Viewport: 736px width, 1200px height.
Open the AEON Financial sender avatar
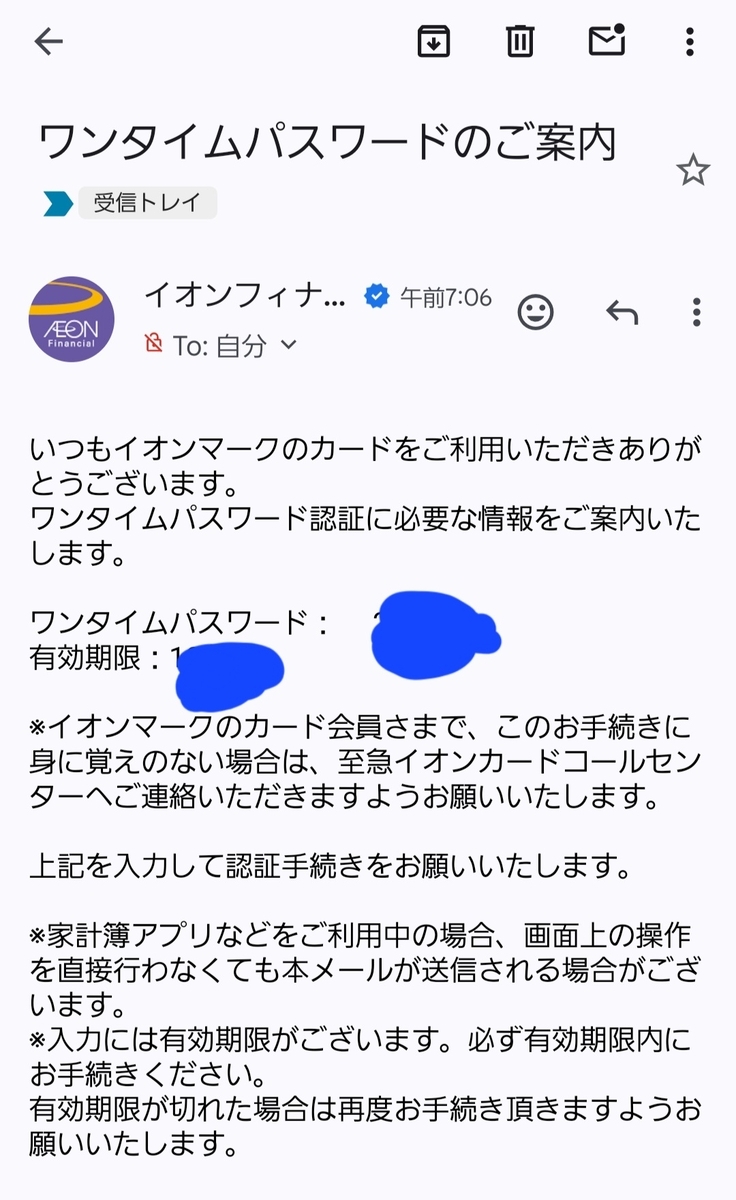point(71,319)
